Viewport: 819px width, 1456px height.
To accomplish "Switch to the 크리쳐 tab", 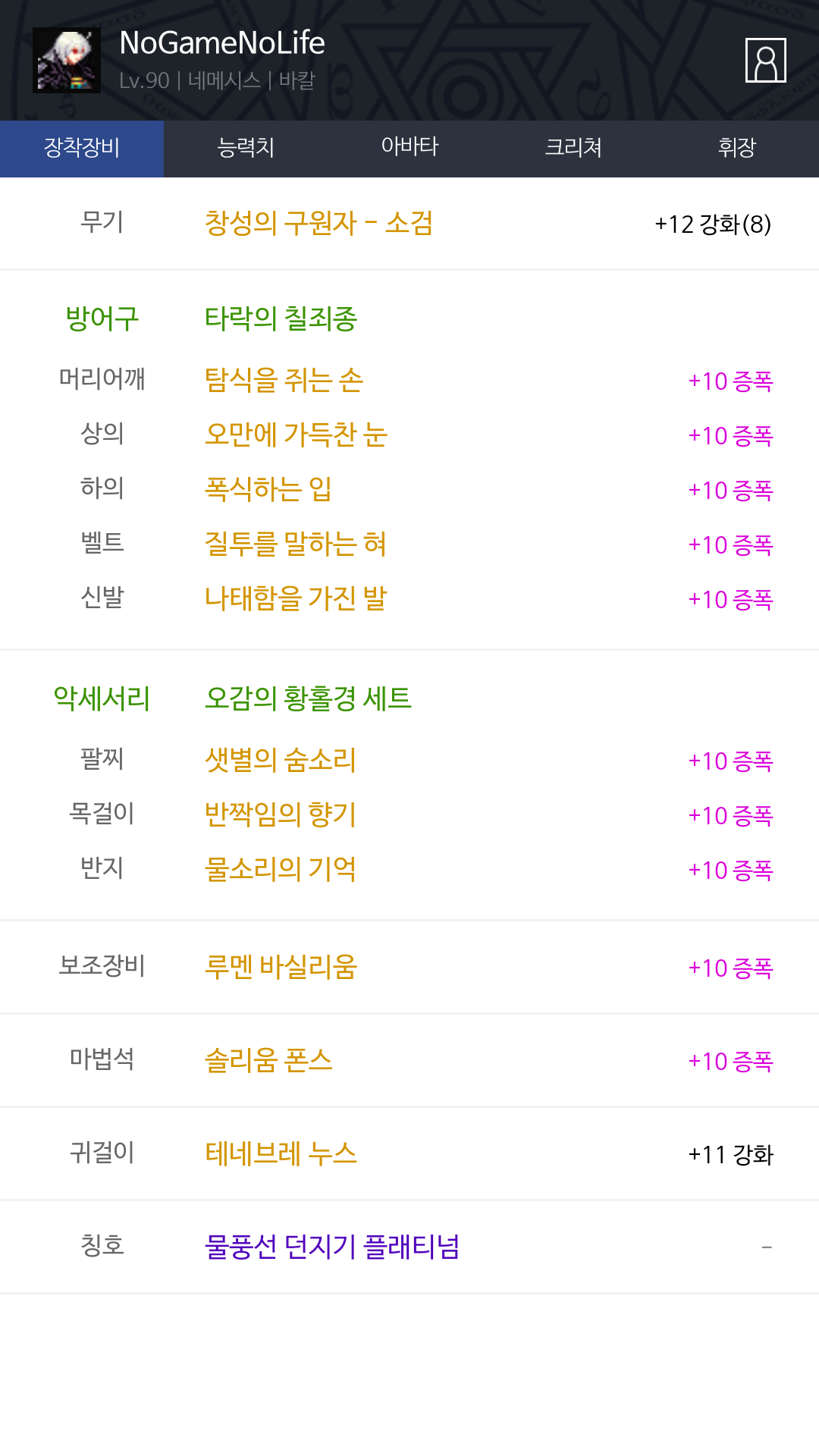I will [x=573, y=149].
